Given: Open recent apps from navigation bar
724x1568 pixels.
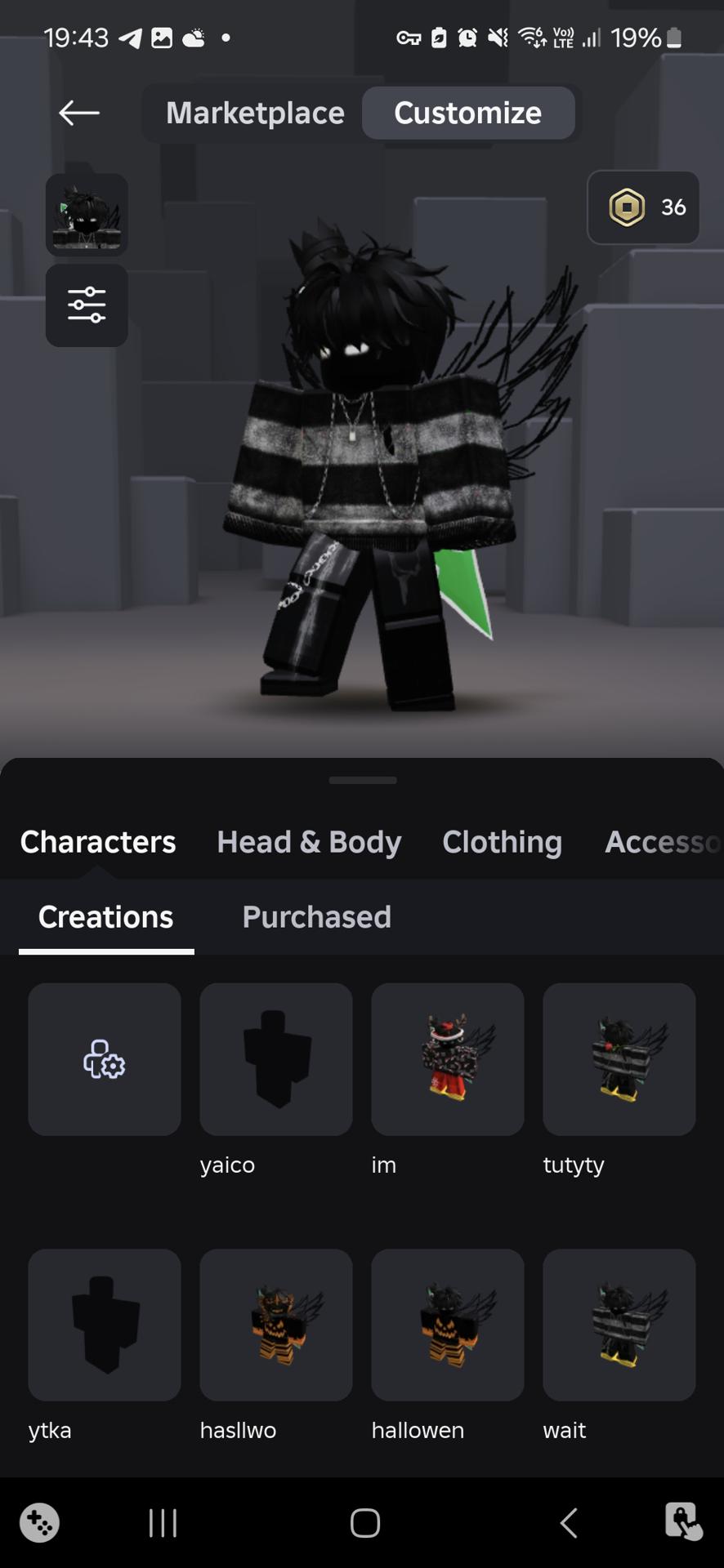Looking at the screenshot, I should (163, 1523).
